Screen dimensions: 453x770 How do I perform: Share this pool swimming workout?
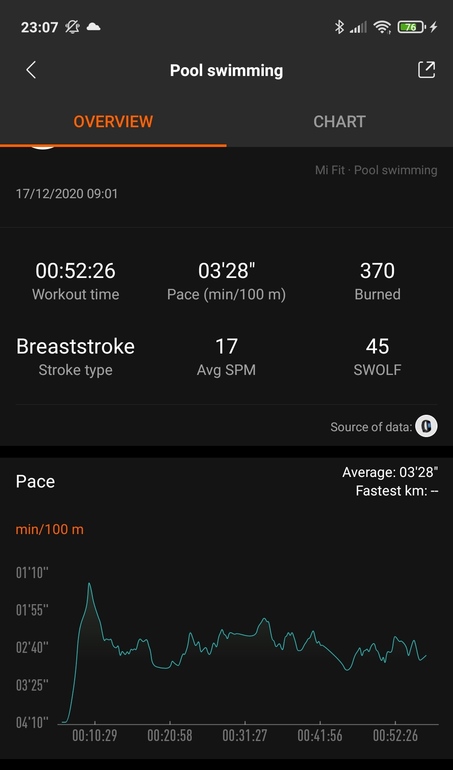[x=426, y=70]
